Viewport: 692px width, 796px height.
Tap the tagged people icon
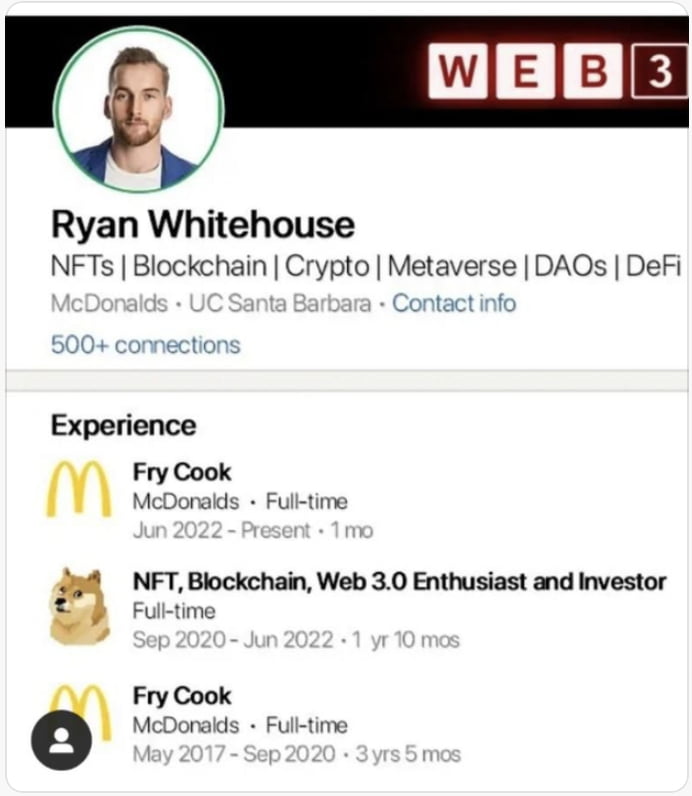(x=61, y=740)
